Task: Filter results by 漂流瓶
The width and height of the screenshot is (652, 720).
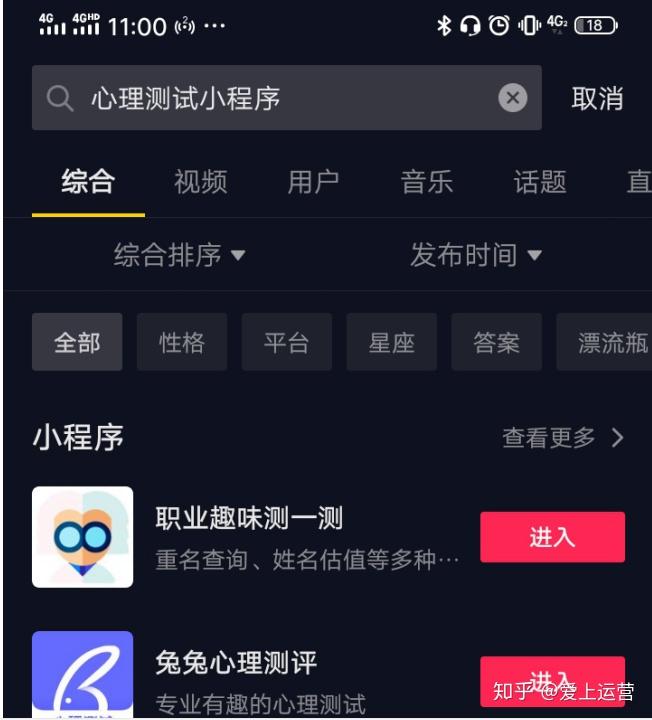Action: pyautogui.click(x=604, y=342)
